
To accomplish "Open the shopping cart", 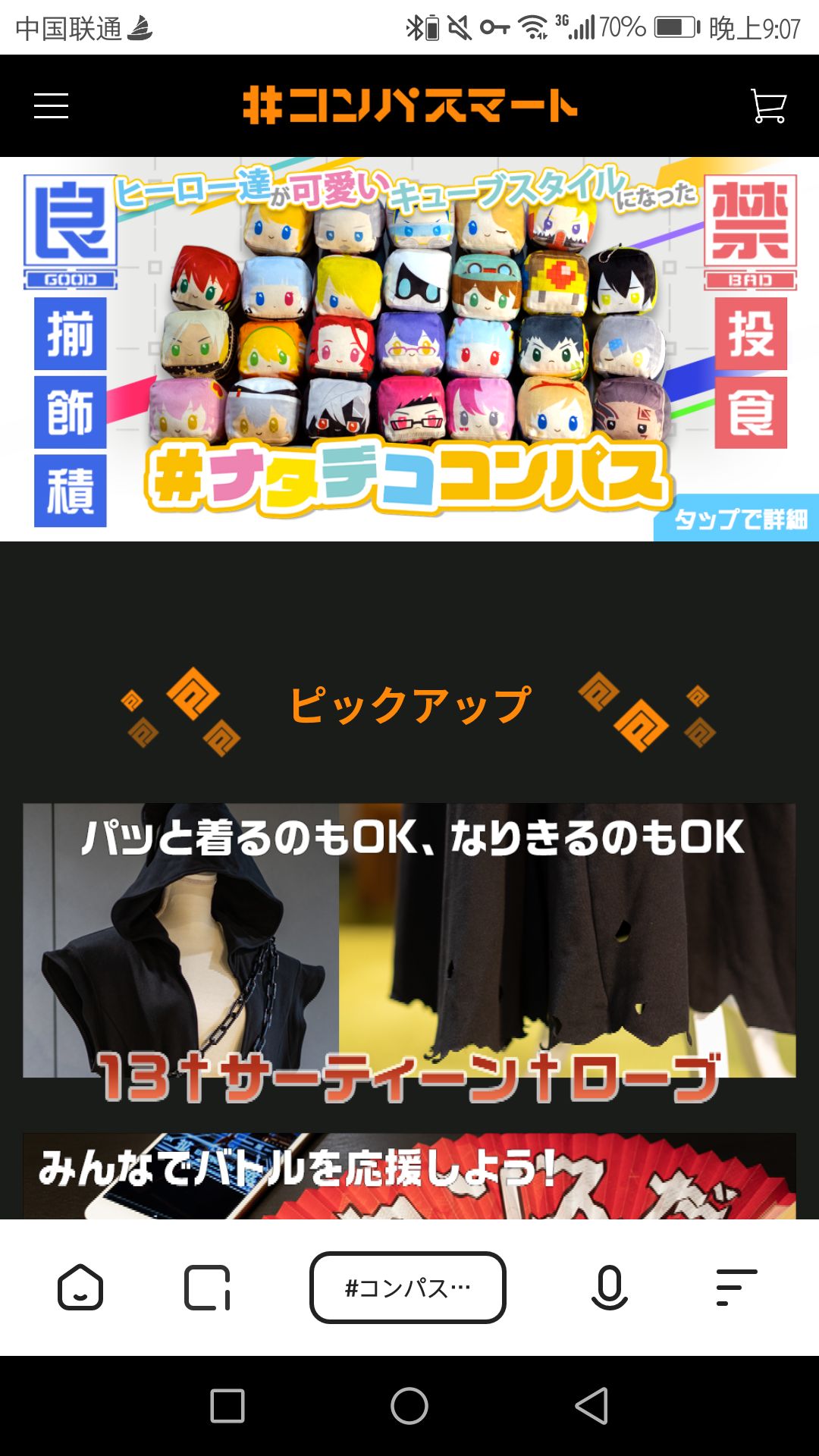I will tap(768, 106).
